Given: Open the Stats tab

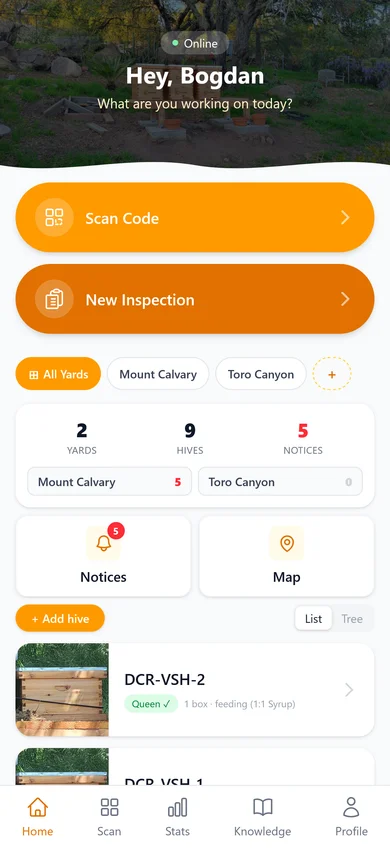Looking at the screenshot, I should point(177,817).
